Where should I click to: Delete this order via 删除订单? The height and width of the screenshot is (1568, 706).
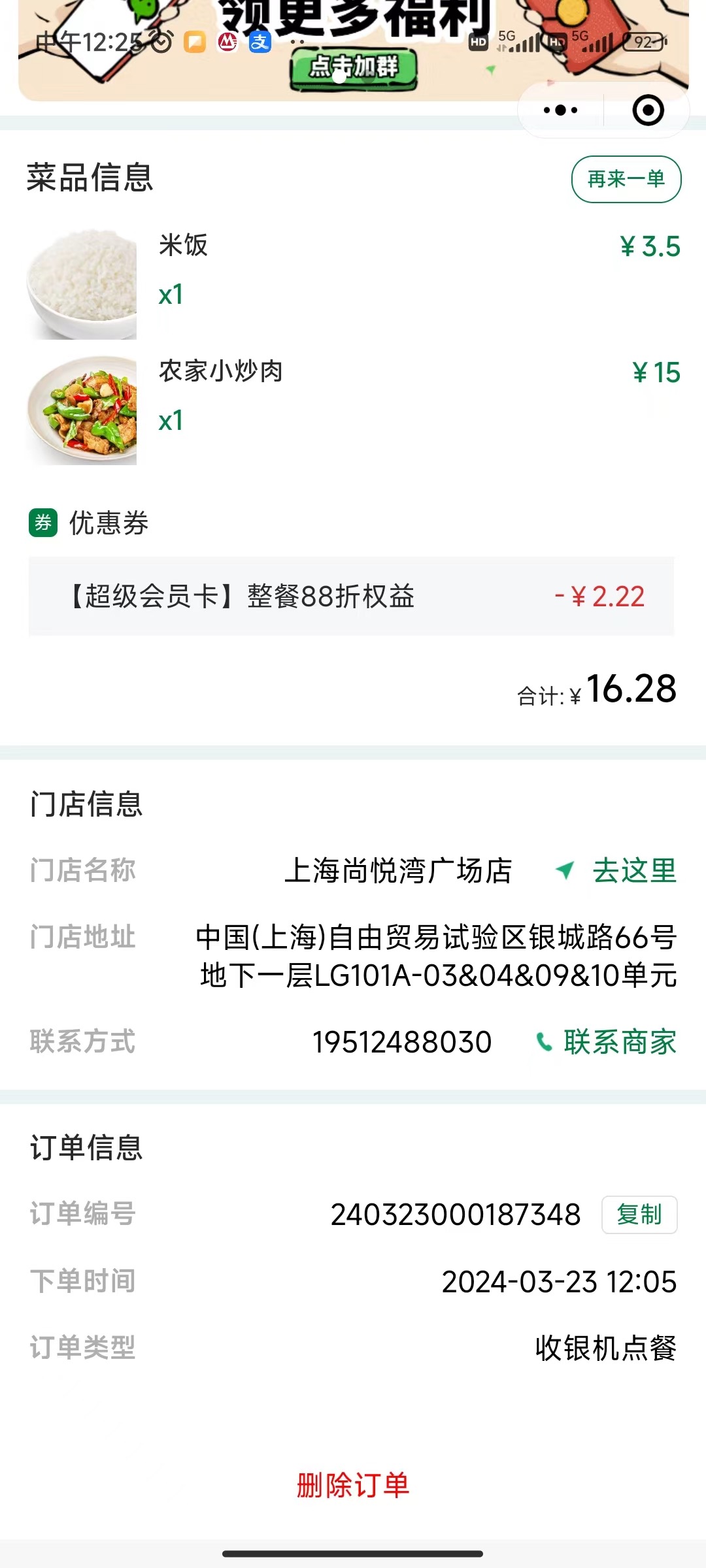pos(353,1484)
